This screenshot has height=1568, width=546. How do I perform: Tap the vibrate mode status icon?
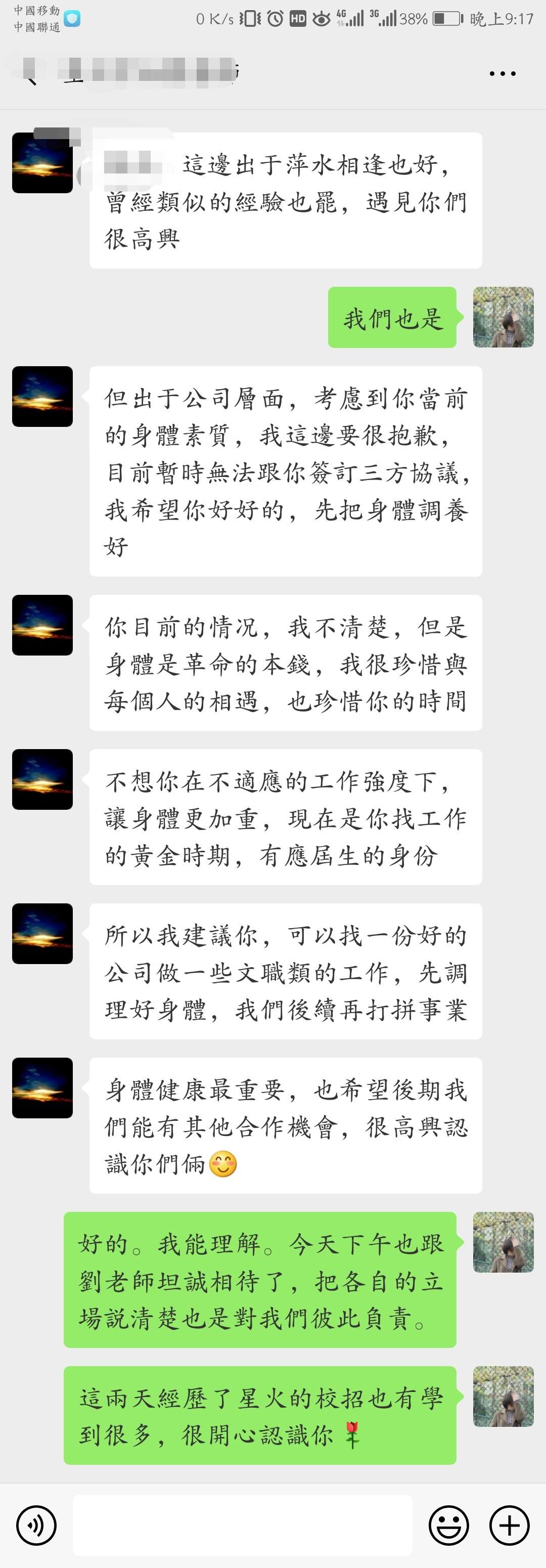[250, 18]
